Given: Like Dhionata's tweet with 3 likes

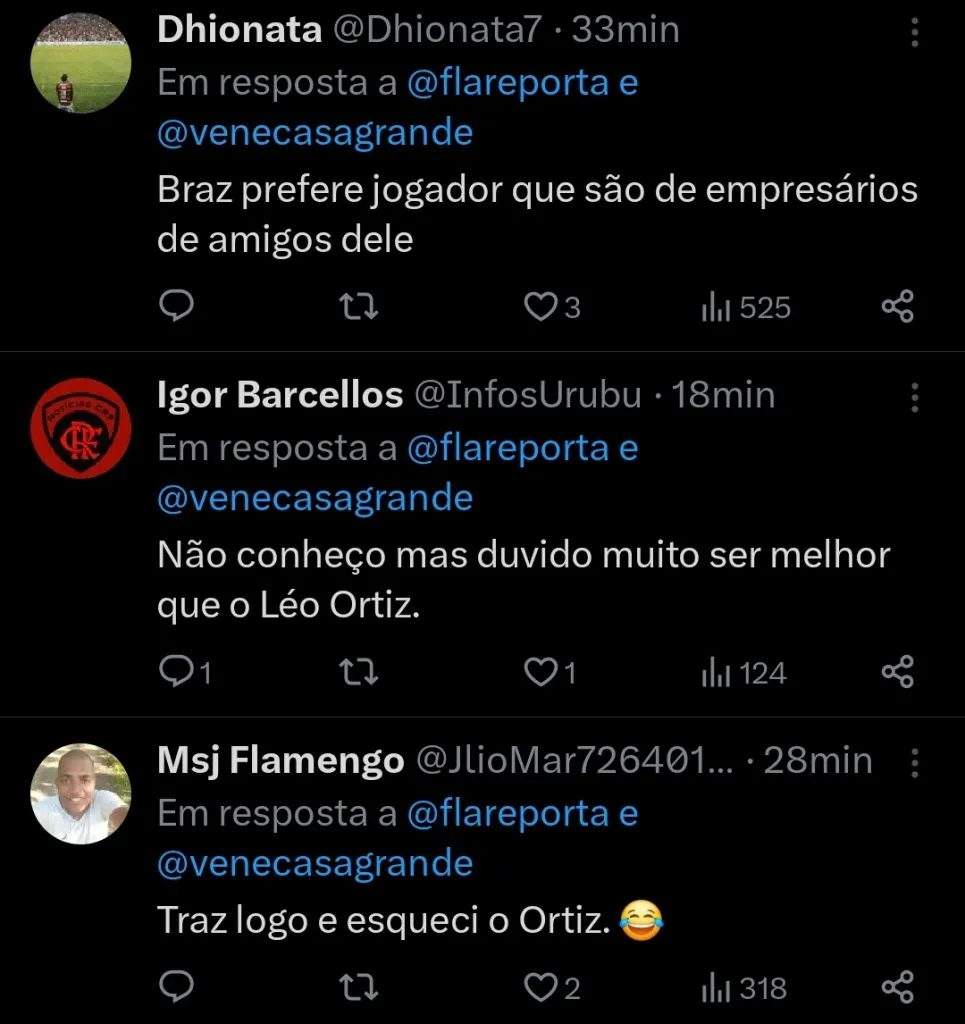Looking at the screenshot, I should 549,307.
